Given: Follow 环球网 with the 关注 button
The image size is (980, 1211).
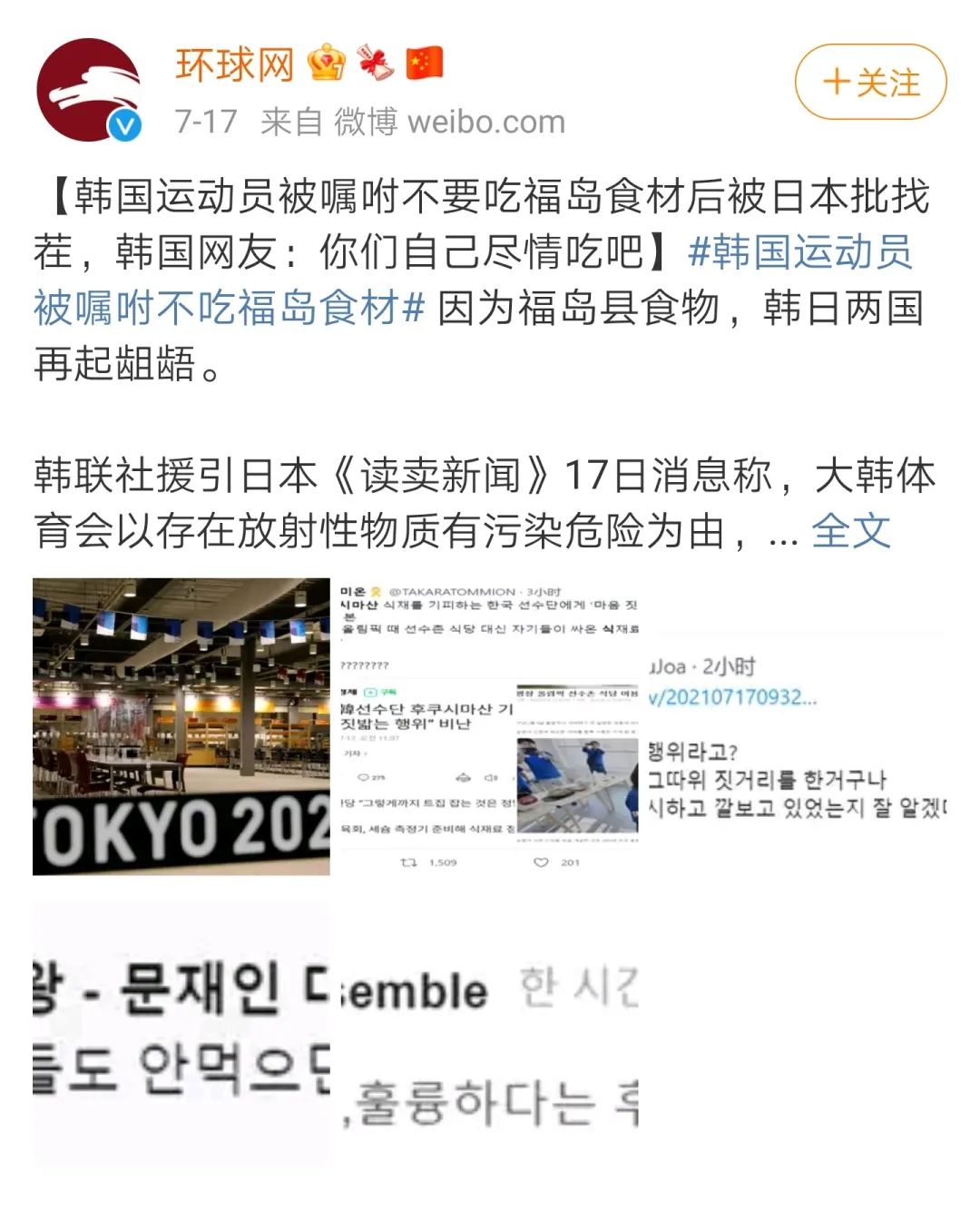Looking at the screenshot, I should coord(870,83).
